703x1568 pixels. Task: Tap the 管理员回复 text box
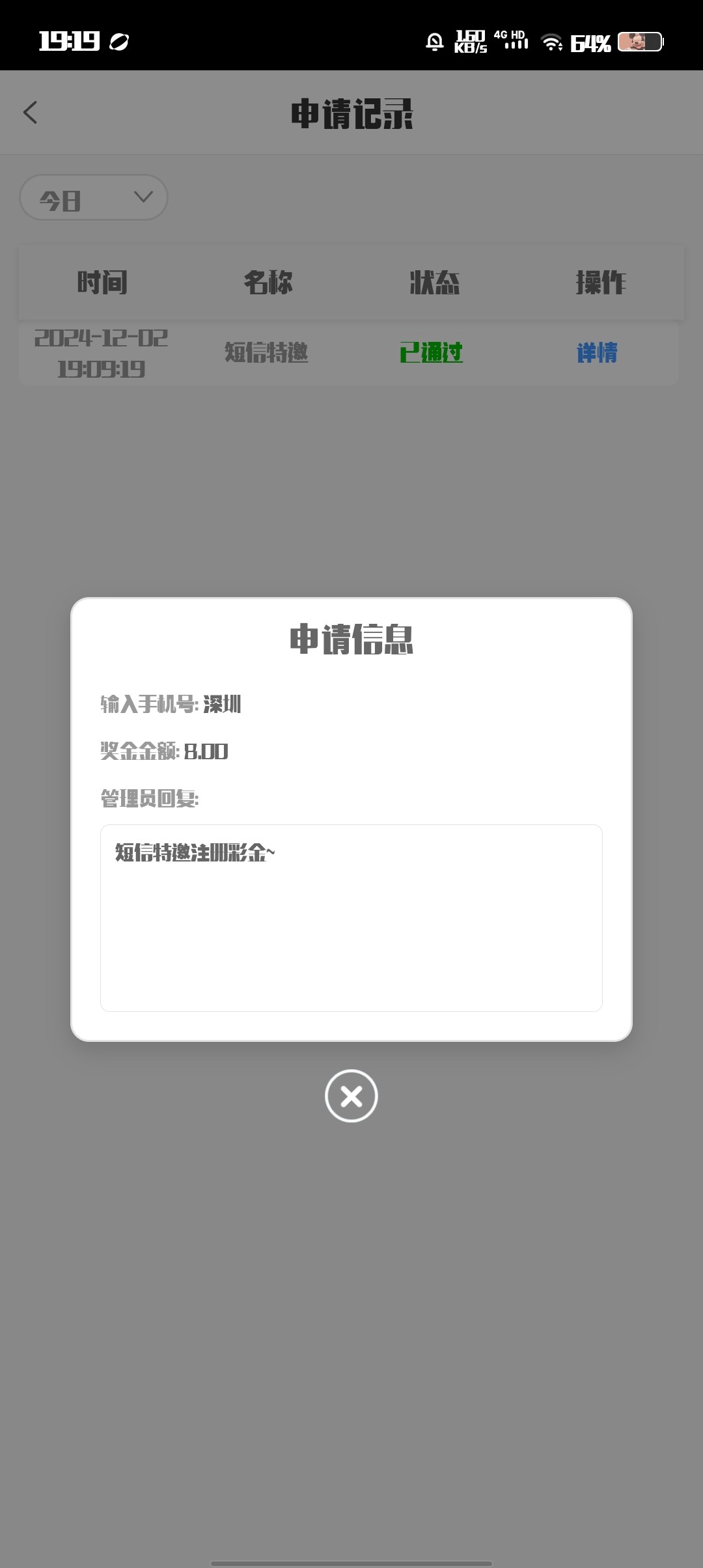[x=351, y=917]
